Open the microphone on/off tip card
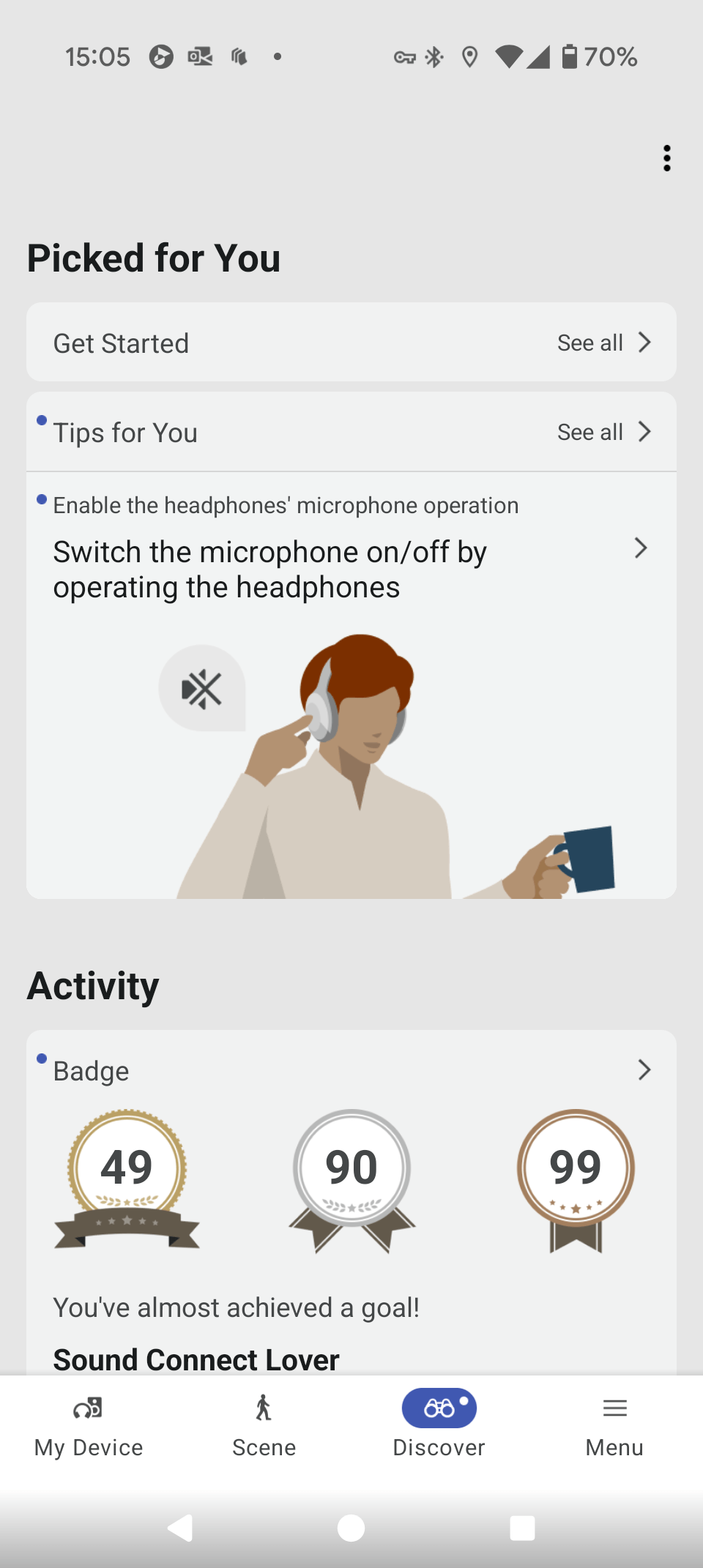The height and width of the screenshot is (1568, 703). (351, 685)
